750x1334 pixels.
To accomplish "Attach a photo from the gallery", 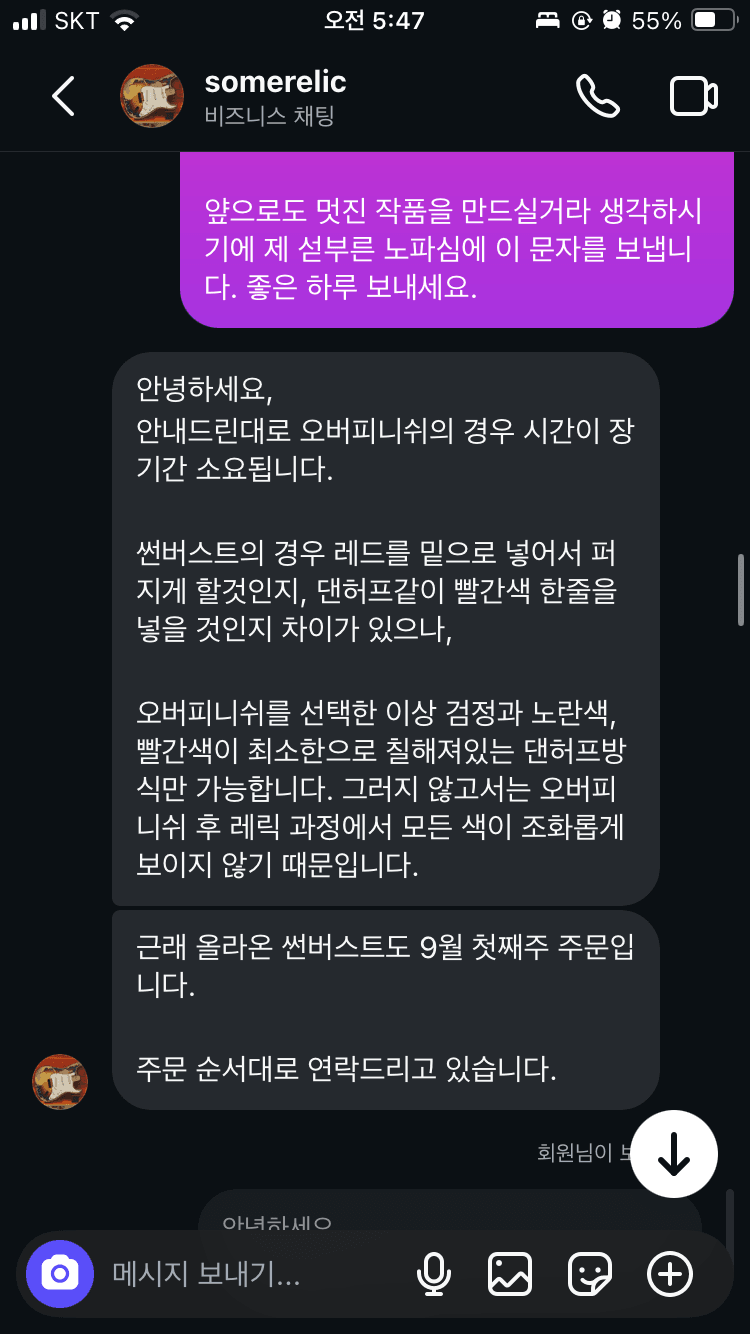I will pos(510,1273).
